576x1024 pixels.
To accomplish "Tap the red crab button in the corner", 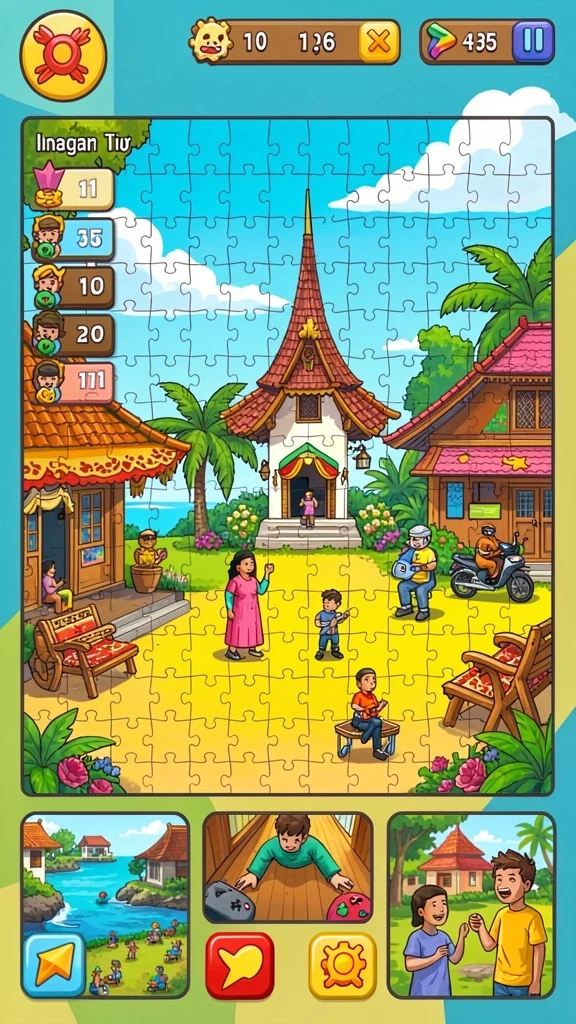I will [x=63, y=56].
